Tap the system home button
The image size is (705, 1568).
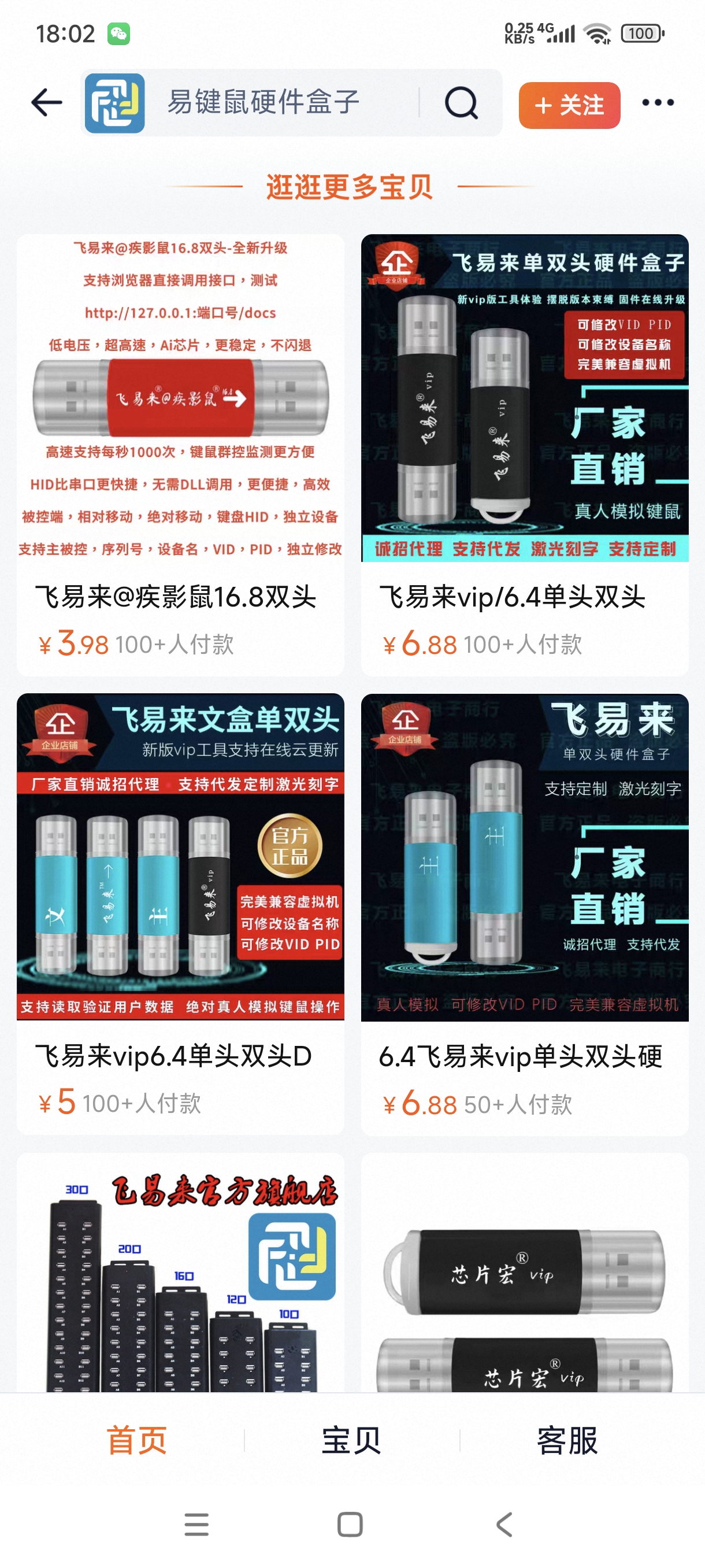(x=350, y=1524)
